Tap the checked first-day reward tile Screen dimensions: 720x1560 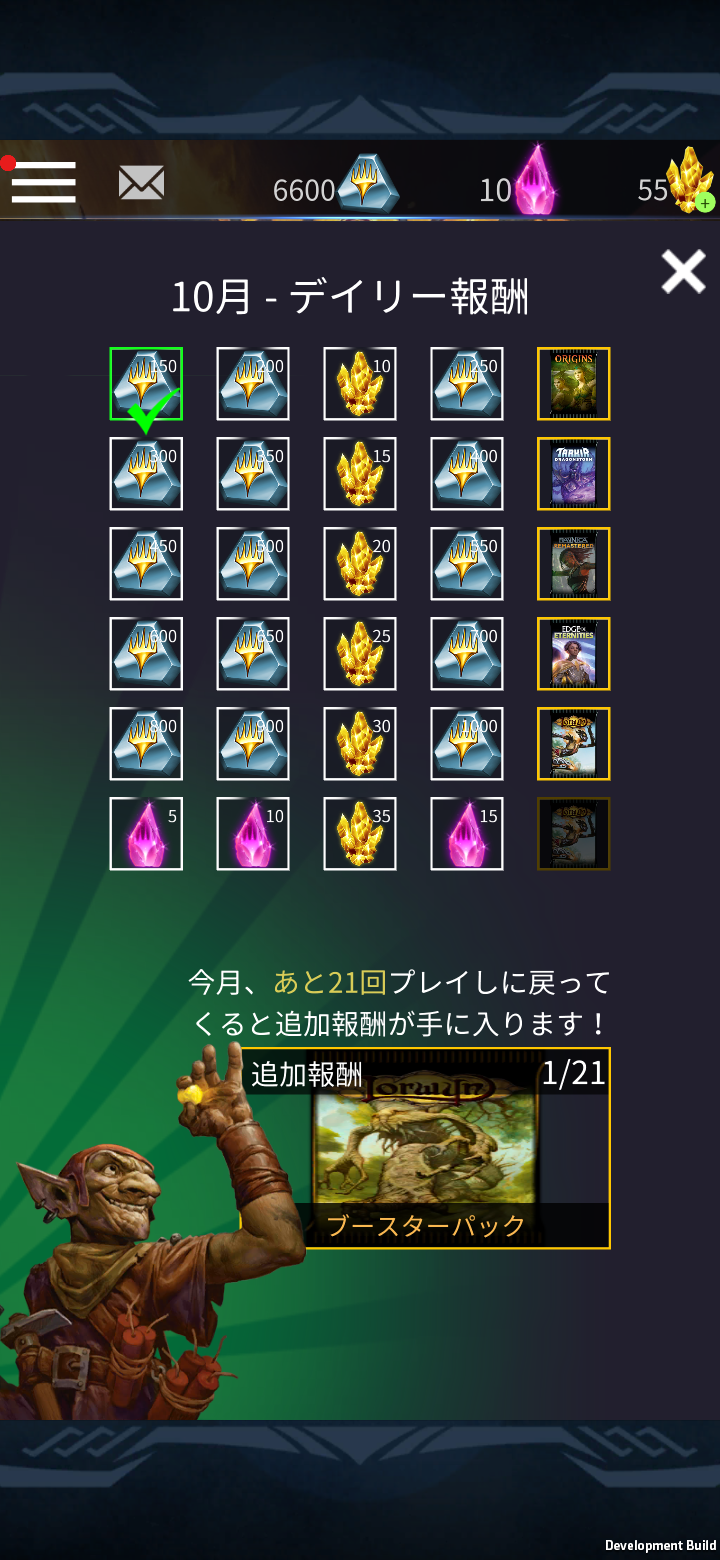pyautogui.click(x=146, y=384)
